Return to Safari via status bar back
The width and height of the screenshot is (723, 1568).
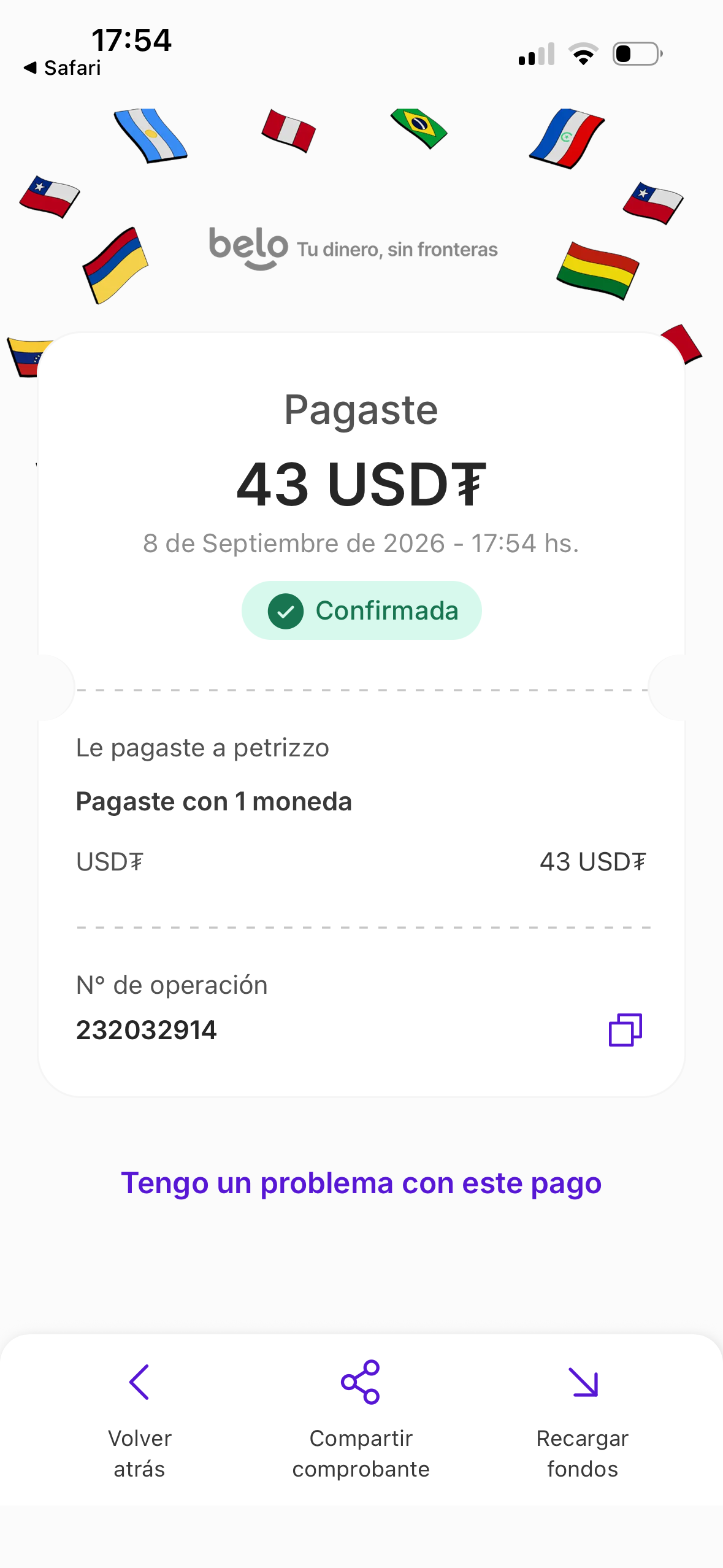62,67
